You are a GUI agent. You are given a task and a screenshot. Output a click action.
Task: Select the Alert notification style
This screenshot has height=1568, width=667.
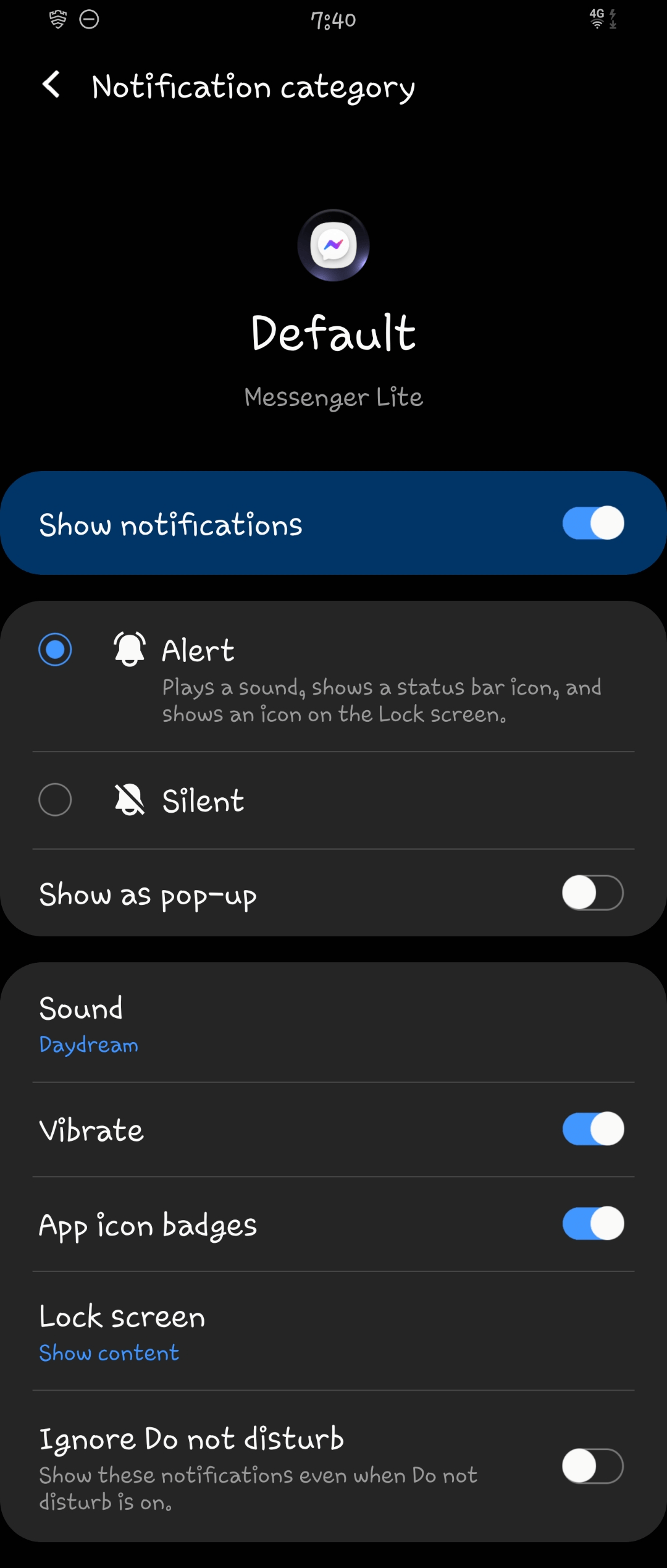[56, 650]
